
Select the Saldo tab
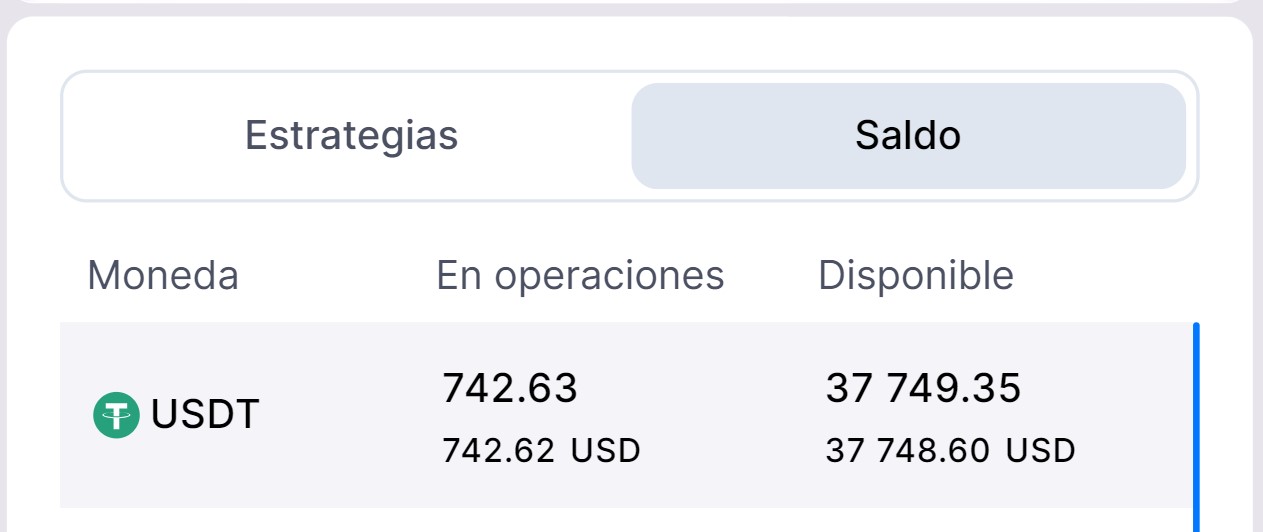click(x=907, y=136)
